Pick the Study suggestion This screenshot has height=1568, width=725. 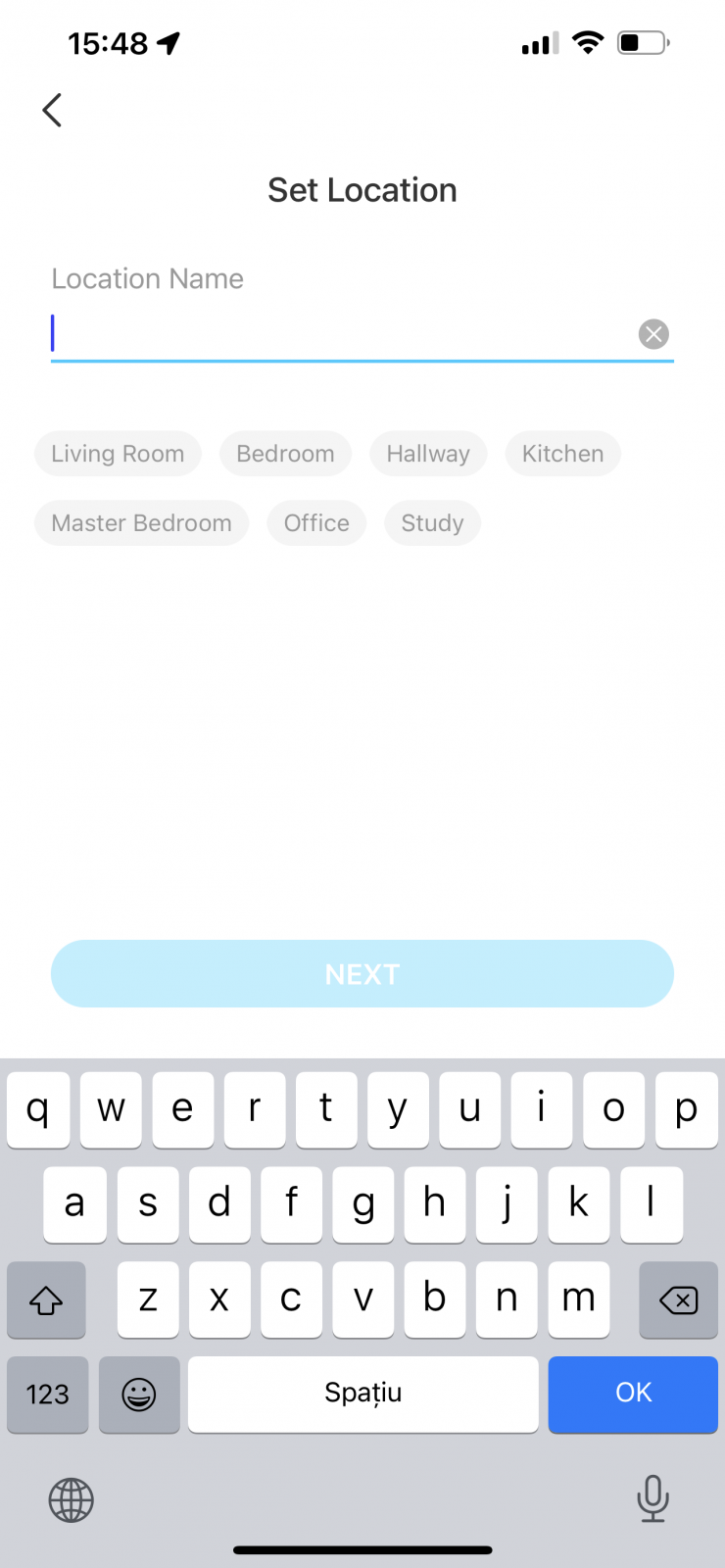click(x=432, y=523)
